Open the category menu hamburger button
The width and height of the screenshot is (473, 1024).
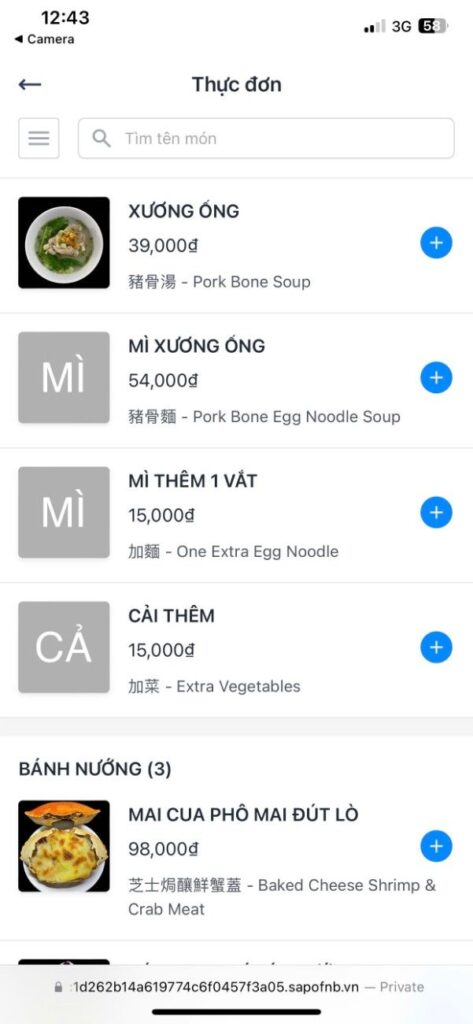pyautogui.click(x=39, y=138)
